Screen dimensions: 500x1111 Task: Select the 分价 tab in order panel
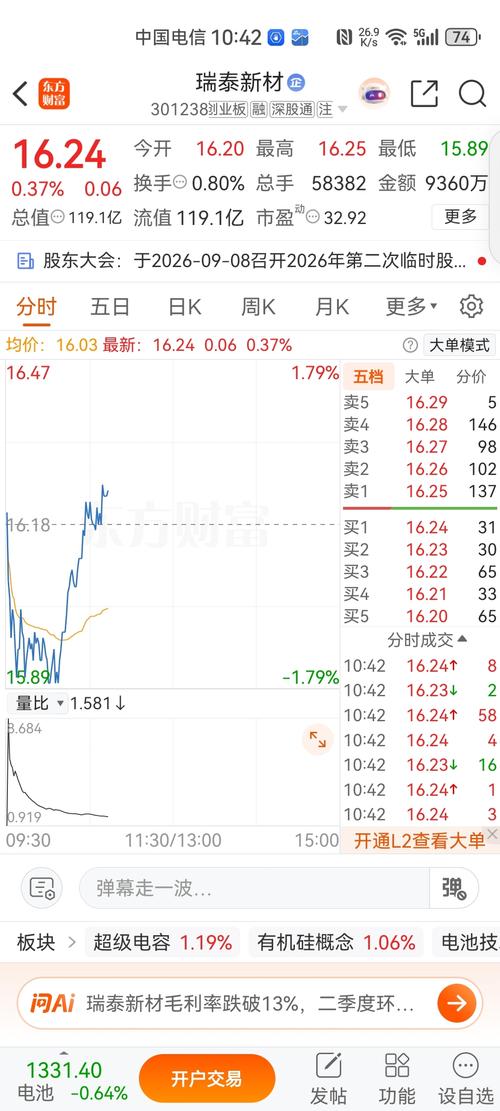[x=472, y=376]
